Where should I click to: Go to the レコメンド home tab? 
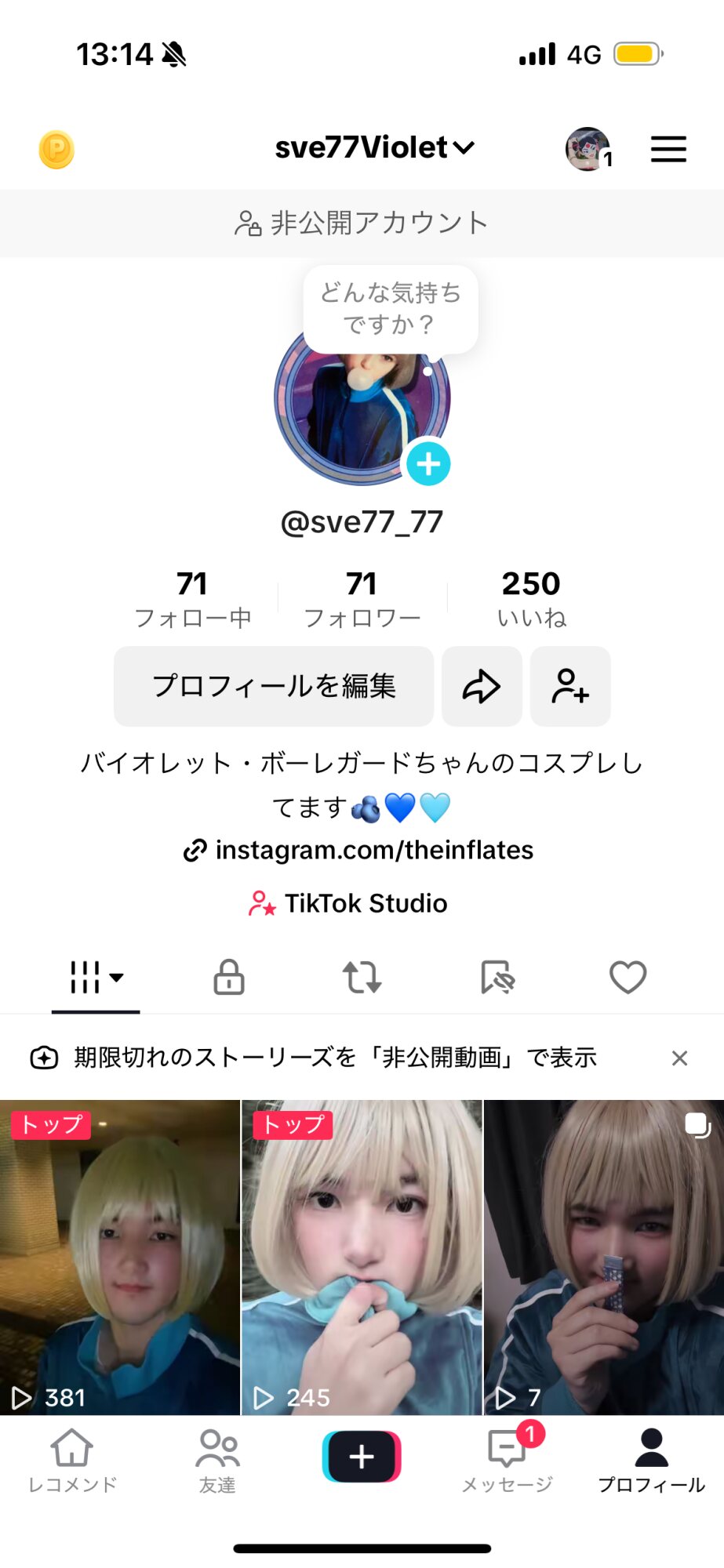[x=72, y=1460]
